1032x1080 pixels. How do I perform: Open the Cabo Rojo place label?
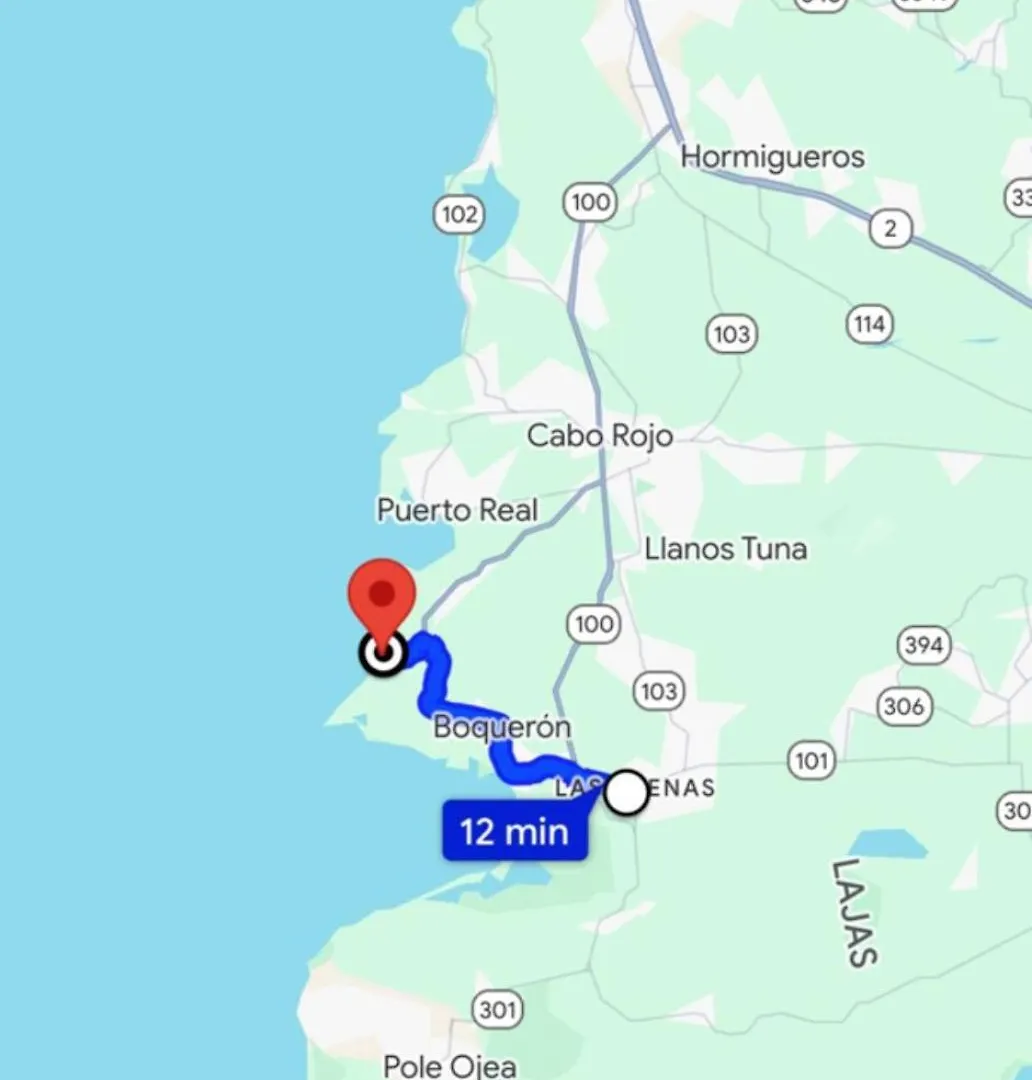pyautogui.click(x=599, y=436)
